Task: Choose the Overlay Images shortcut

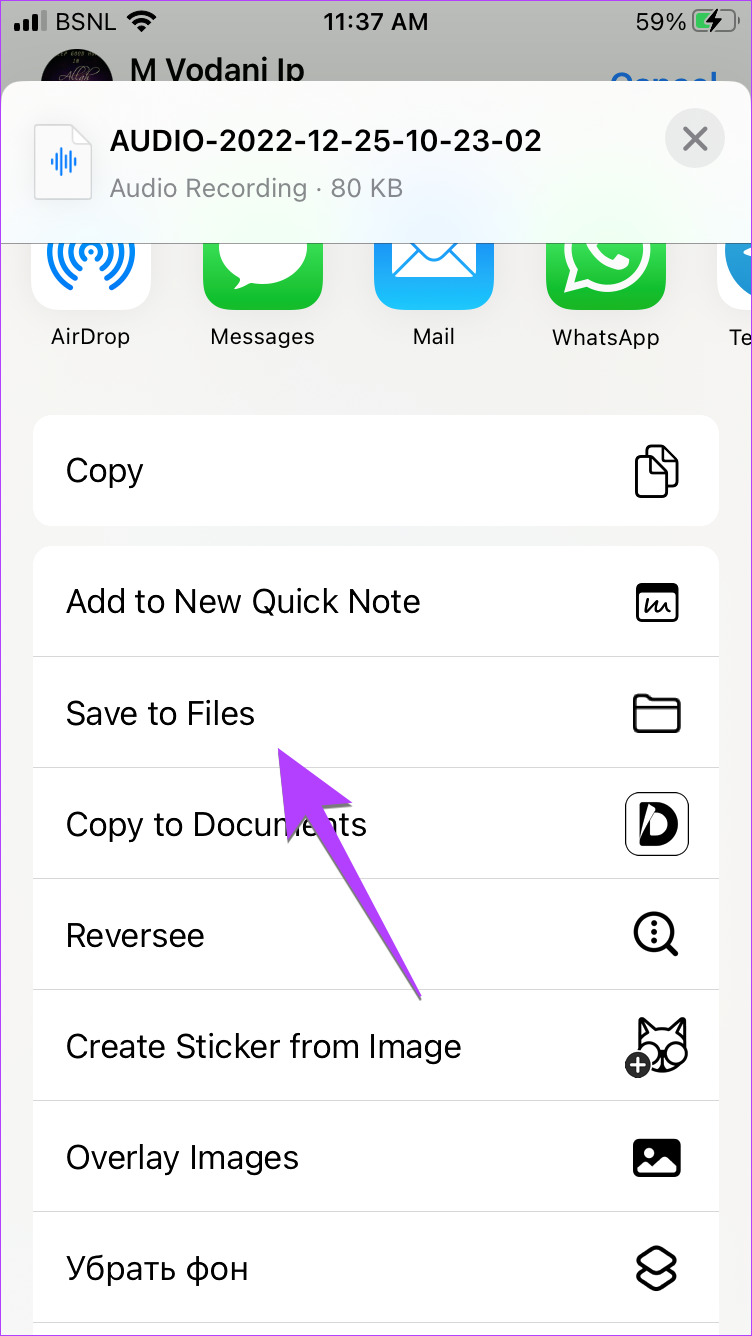Action: (376, 1157)
